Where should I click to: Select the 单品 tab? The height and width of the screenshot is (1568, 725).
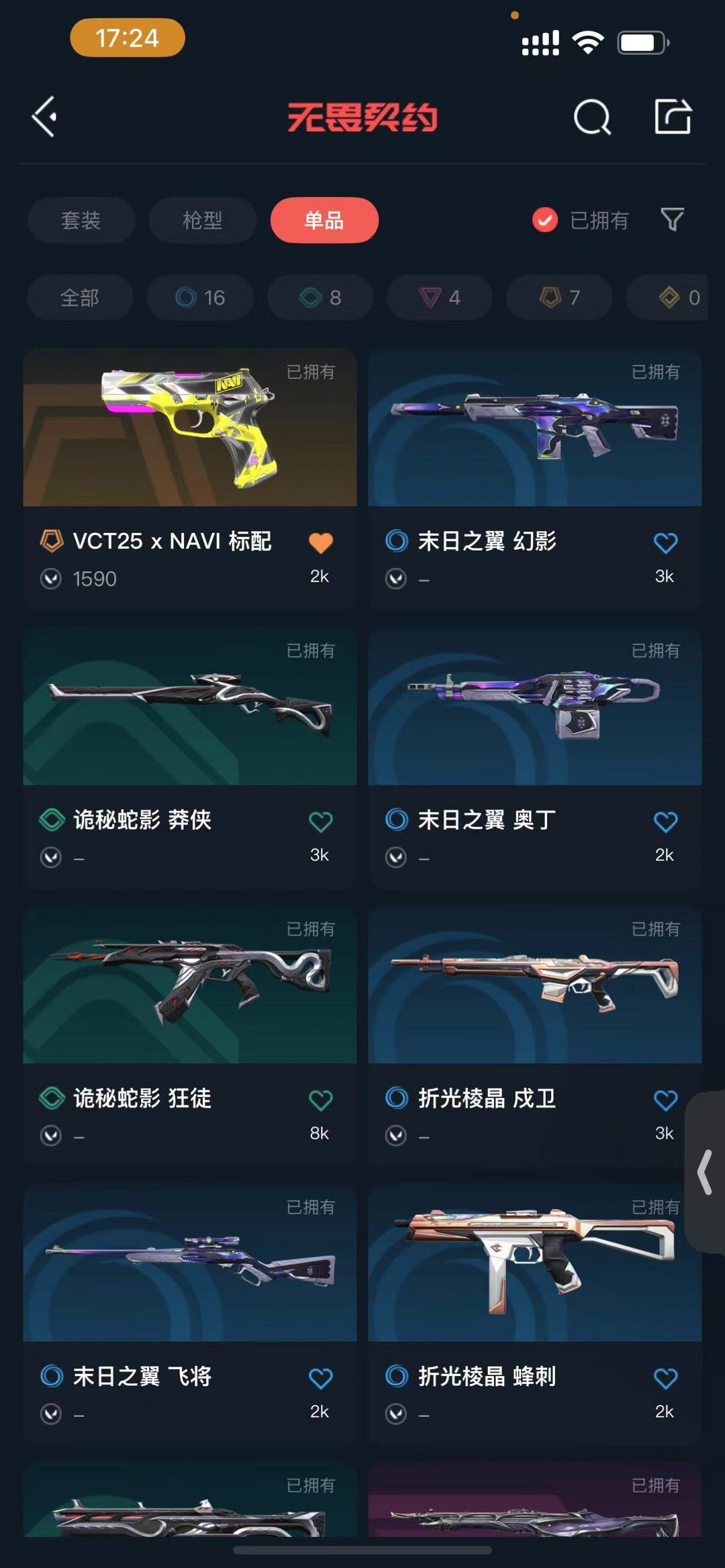(x=324, y=220)
